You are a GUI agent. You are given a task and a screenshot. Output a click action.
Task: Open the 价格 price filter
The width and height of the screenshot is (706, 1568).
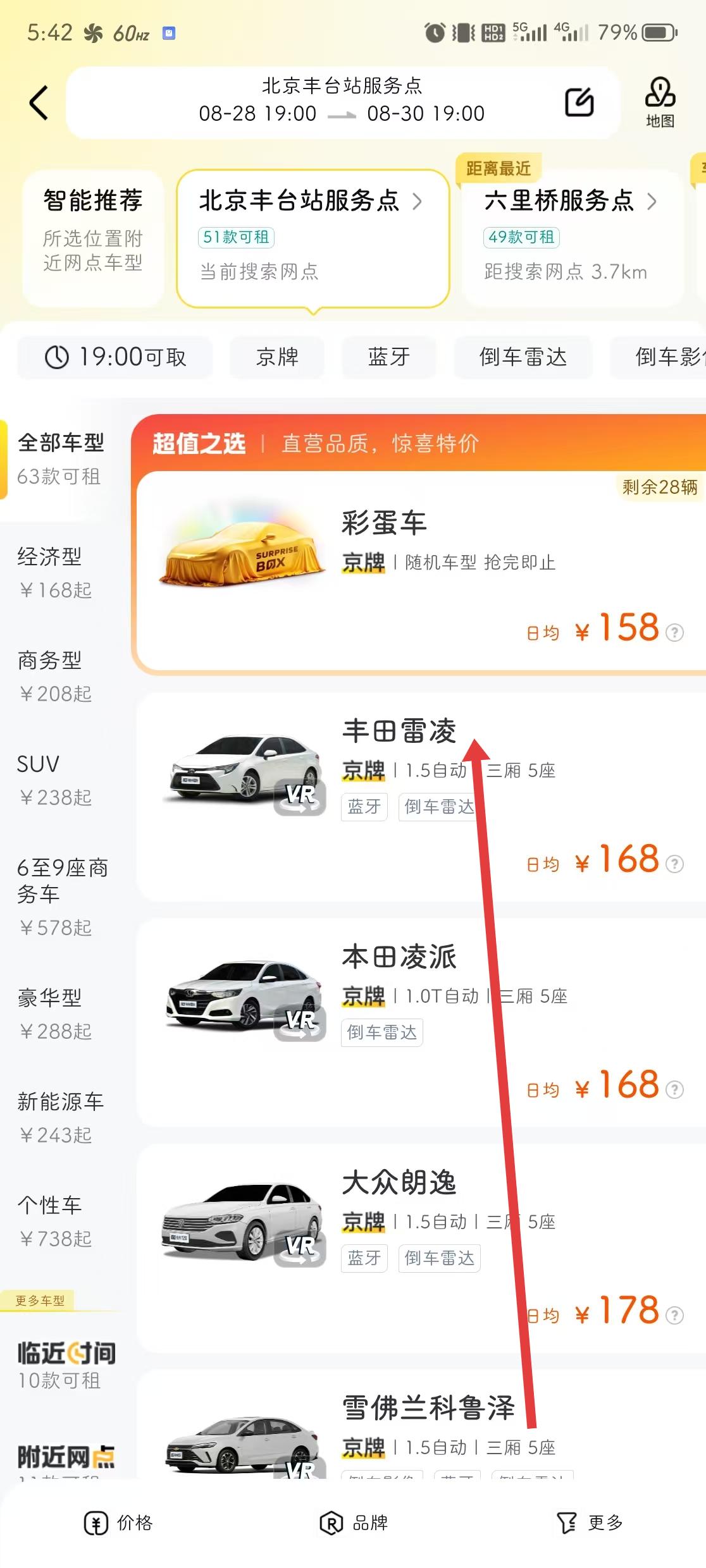[x=119, y=1523]
